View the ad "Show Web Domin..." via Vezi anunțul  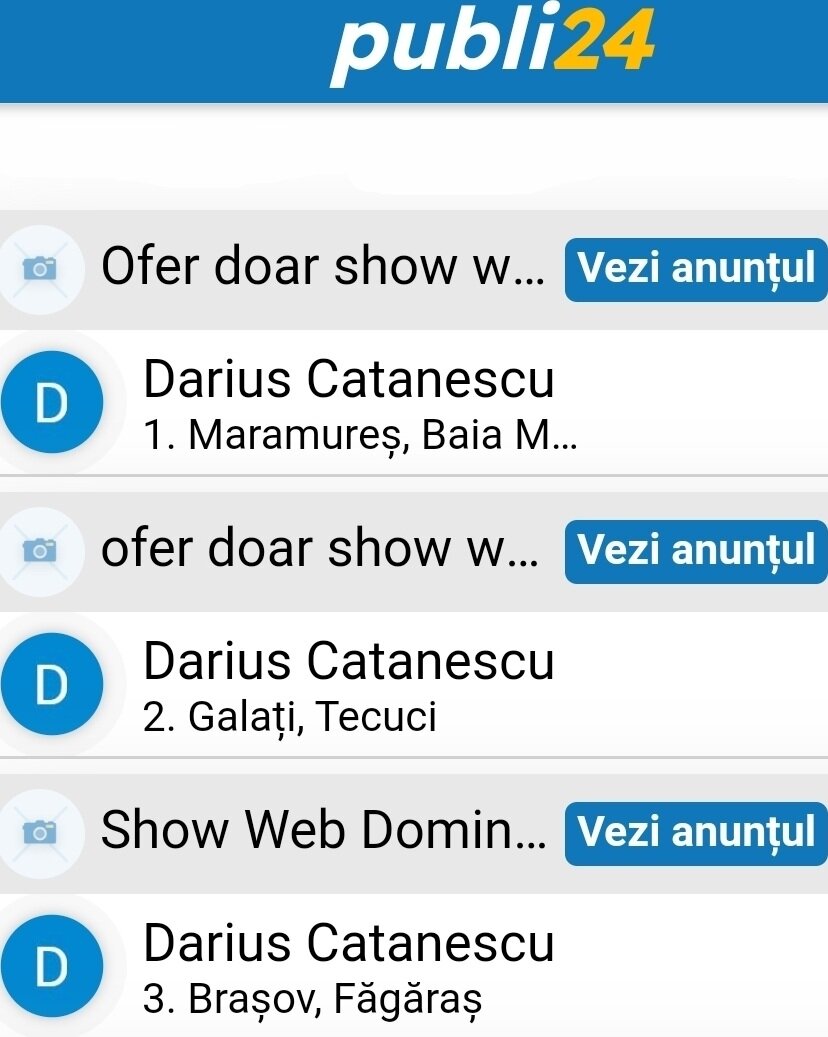696,831
